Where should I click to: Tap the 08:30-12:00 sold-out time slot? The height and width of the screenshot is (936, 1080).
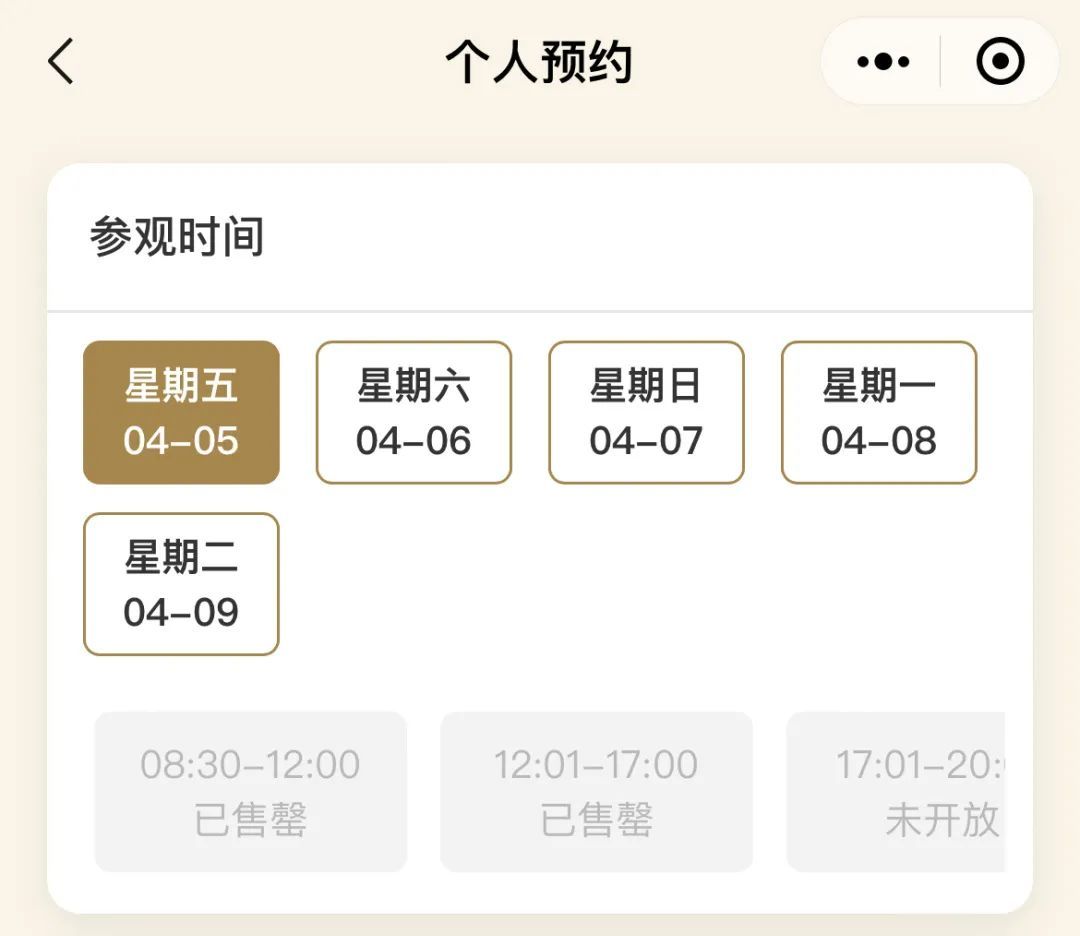click(x=250, y=791)
